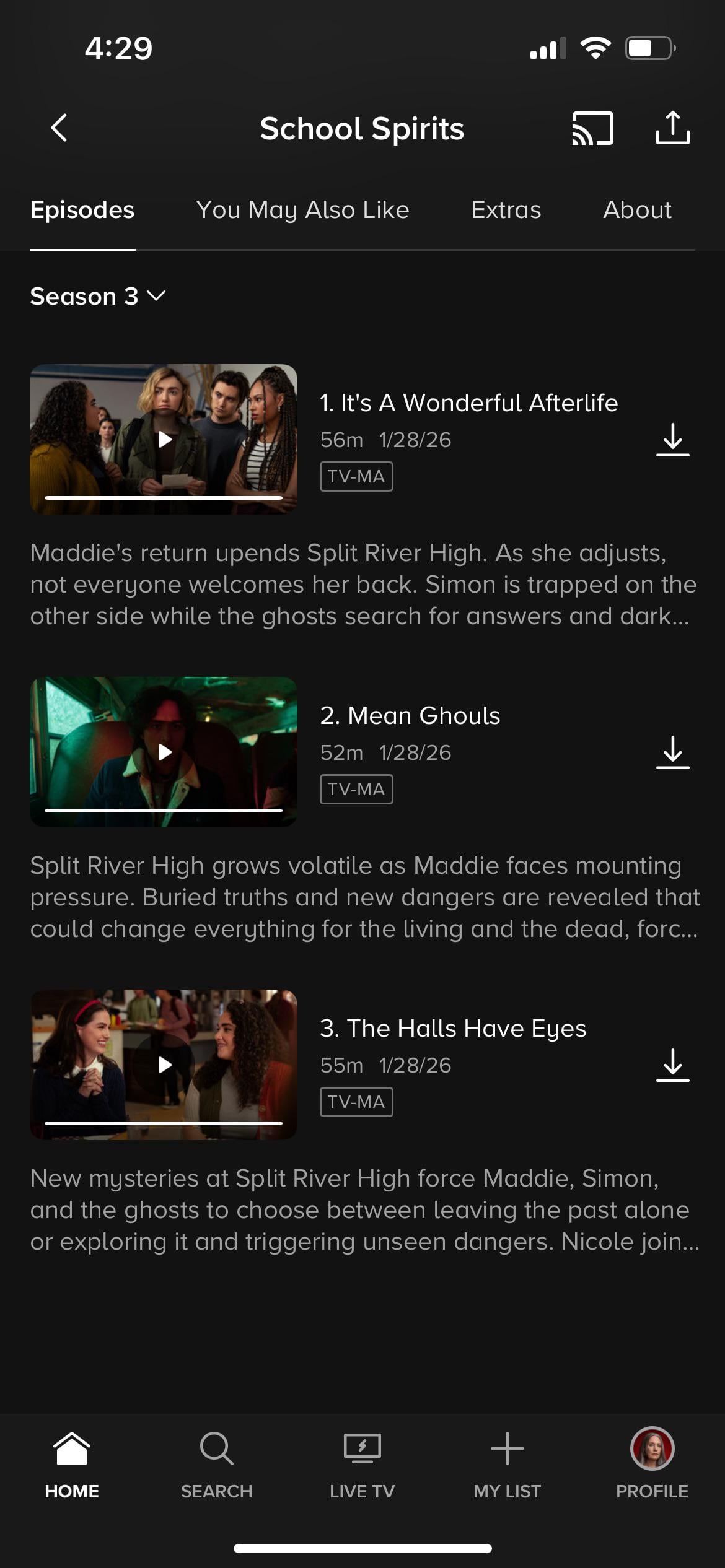
Task: Download The Halls Have Eyes episode
Action: [672, 1065]
